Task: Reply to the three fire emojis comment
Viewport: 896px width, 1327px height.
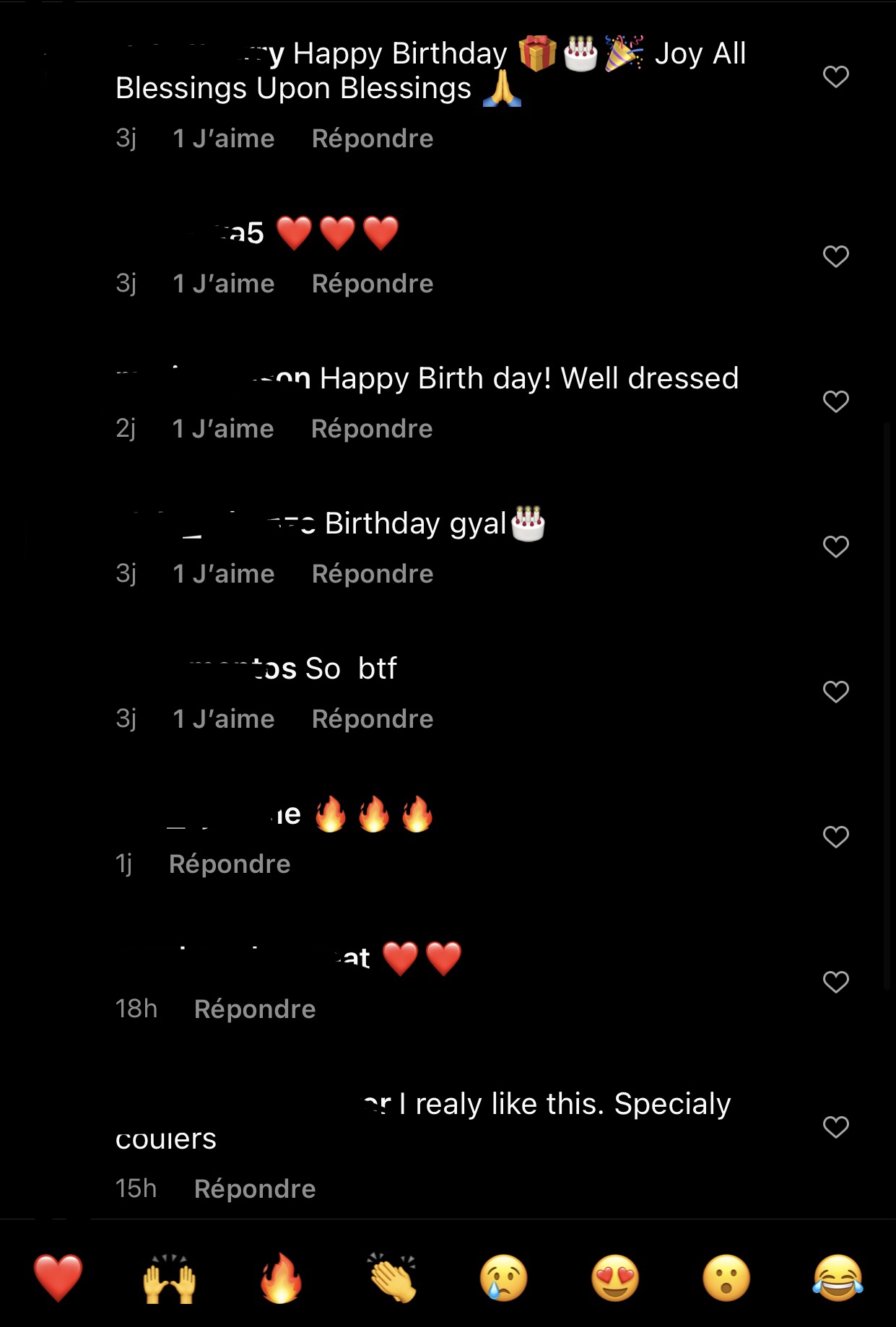Action: (x=229, y=864)
